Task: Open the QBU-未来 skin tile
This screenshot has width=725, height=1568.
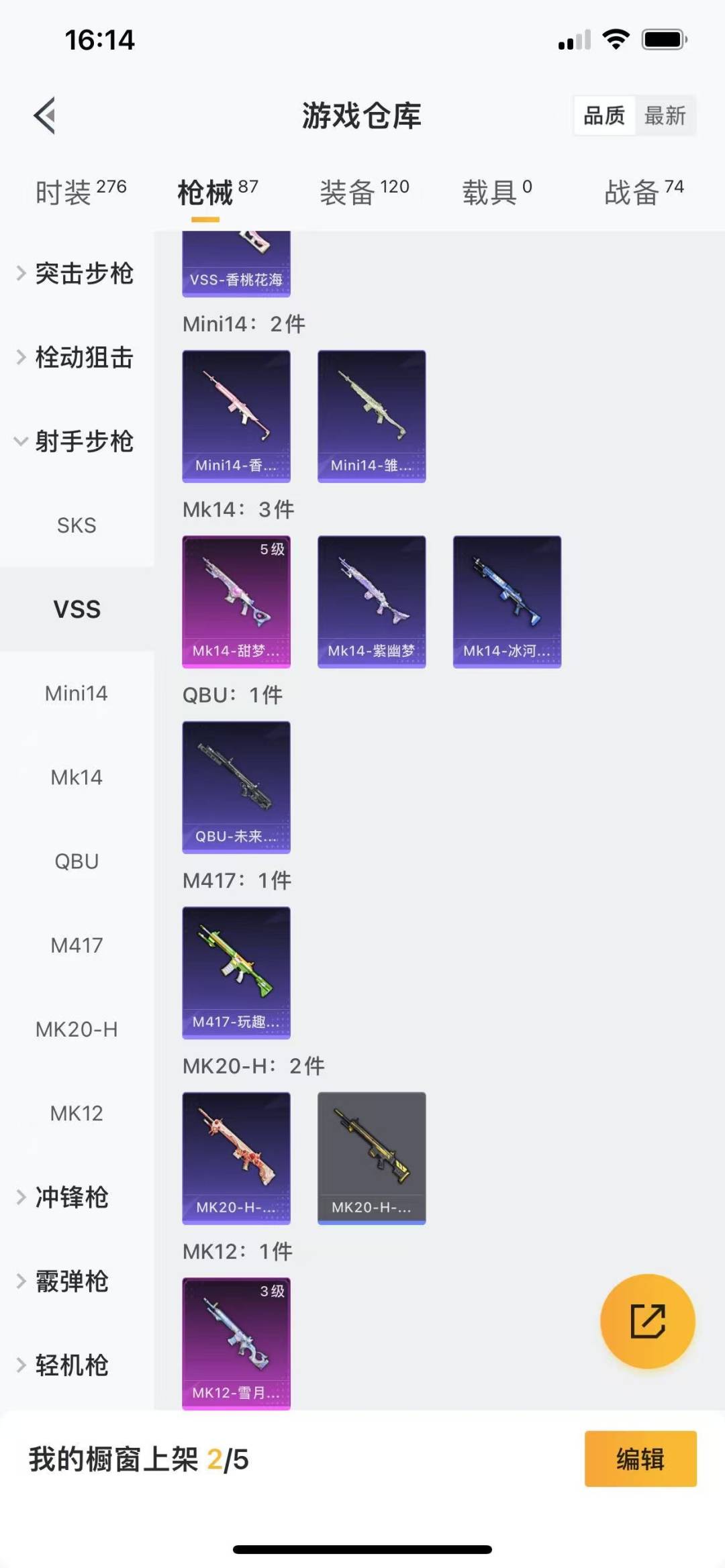Action: point(236,787)
